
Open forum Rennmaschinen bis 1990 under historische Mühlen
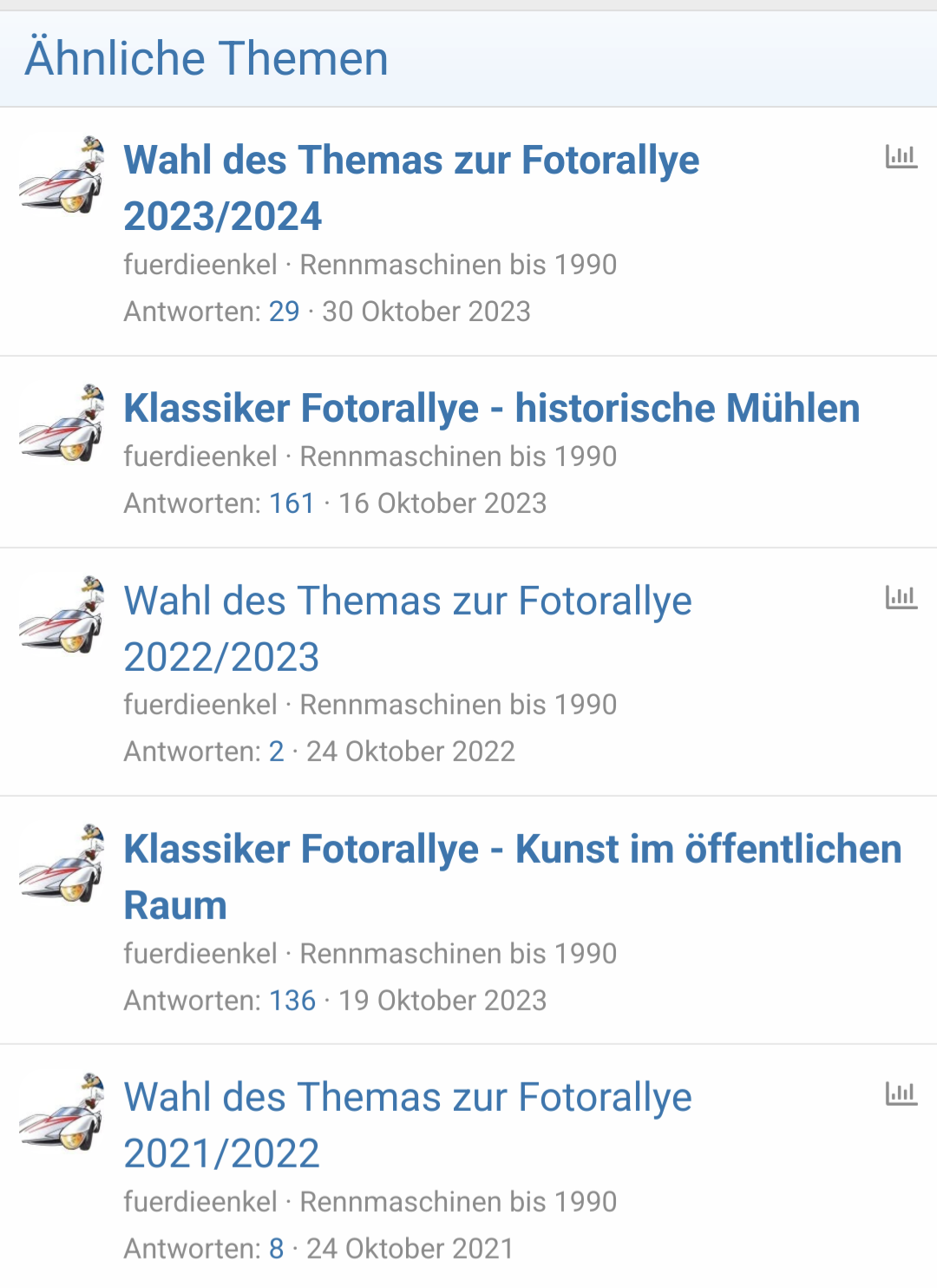[459, 456]
